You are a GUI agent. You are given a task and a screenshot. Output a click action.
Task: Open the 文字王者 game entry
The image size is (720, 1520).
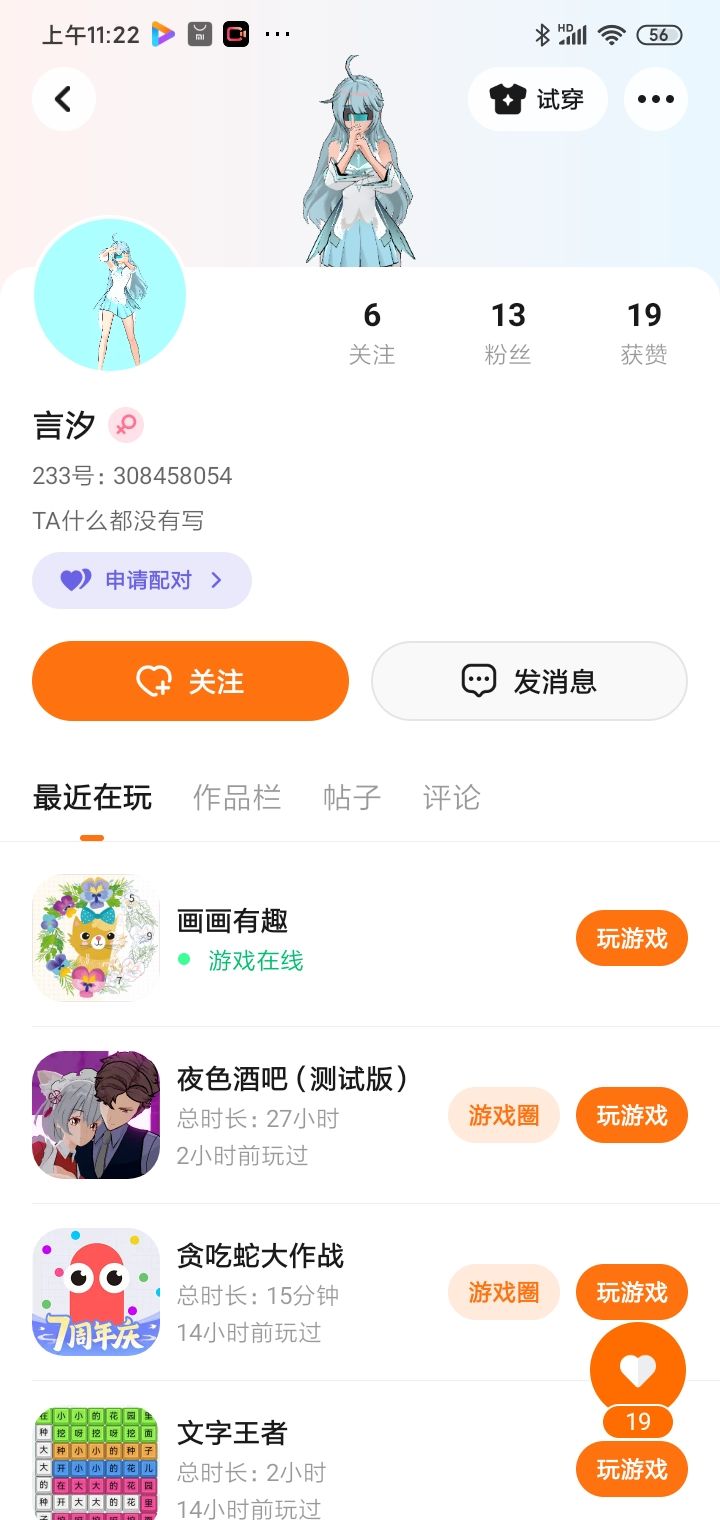click(x=232, y=1433)
